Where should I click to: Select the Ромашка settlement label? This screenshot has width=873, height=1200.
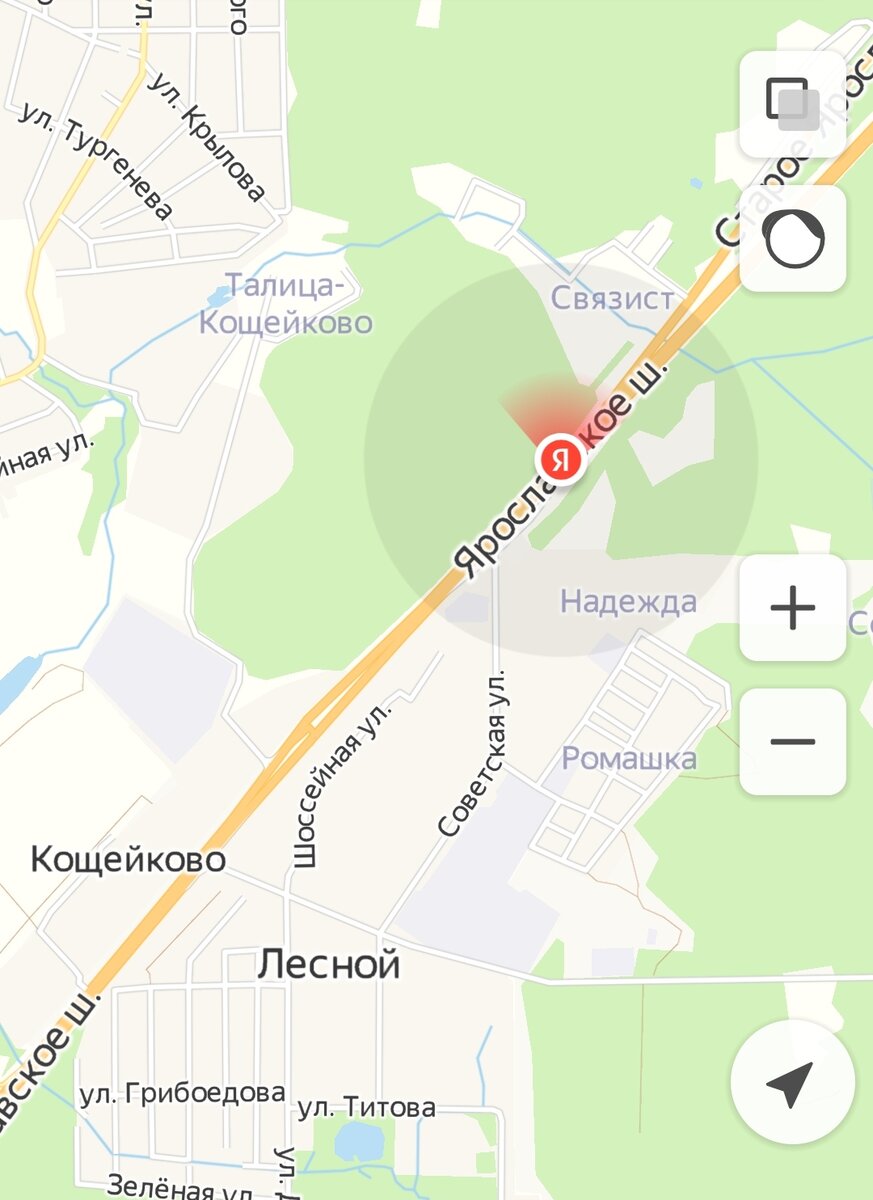pos(629,757)
